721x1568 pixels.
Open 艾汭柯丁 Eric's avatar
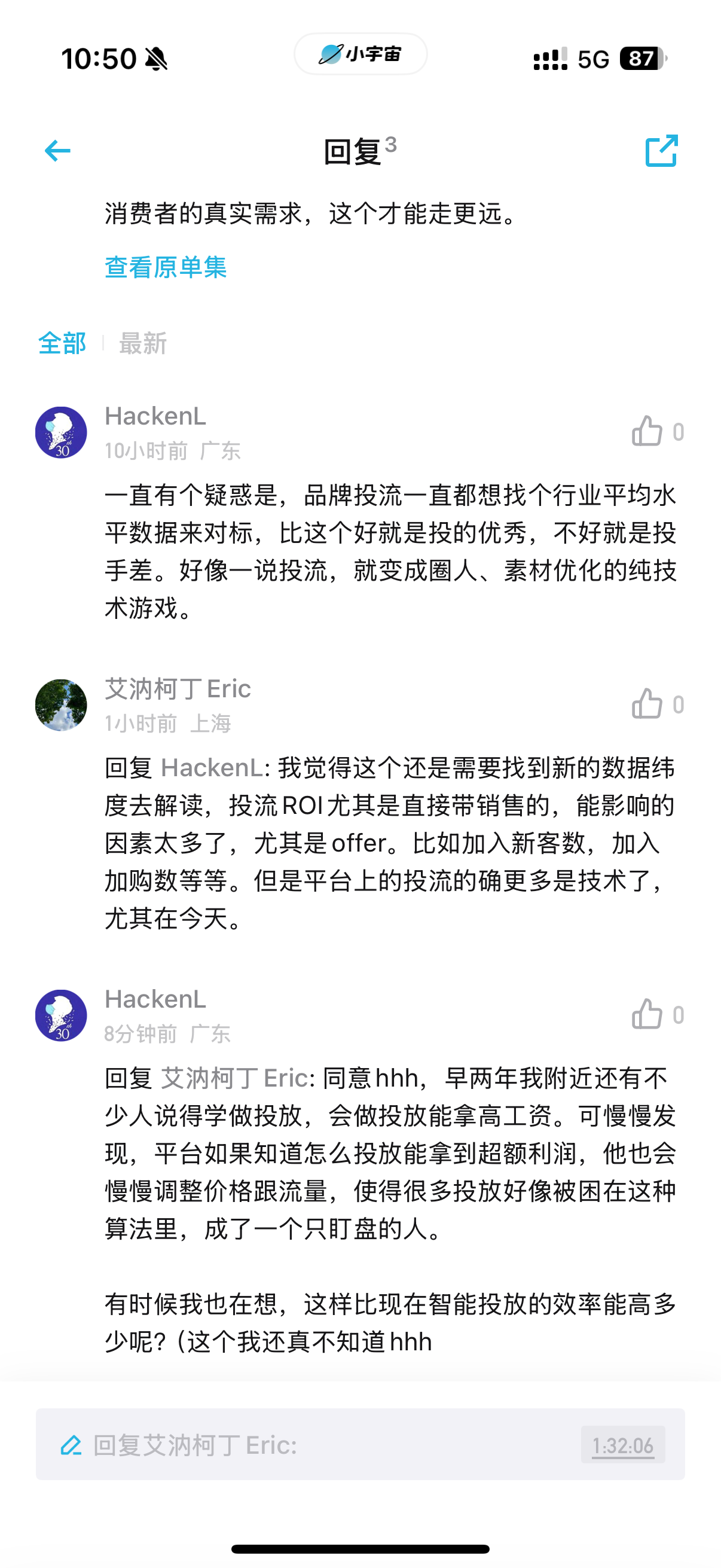61,705
